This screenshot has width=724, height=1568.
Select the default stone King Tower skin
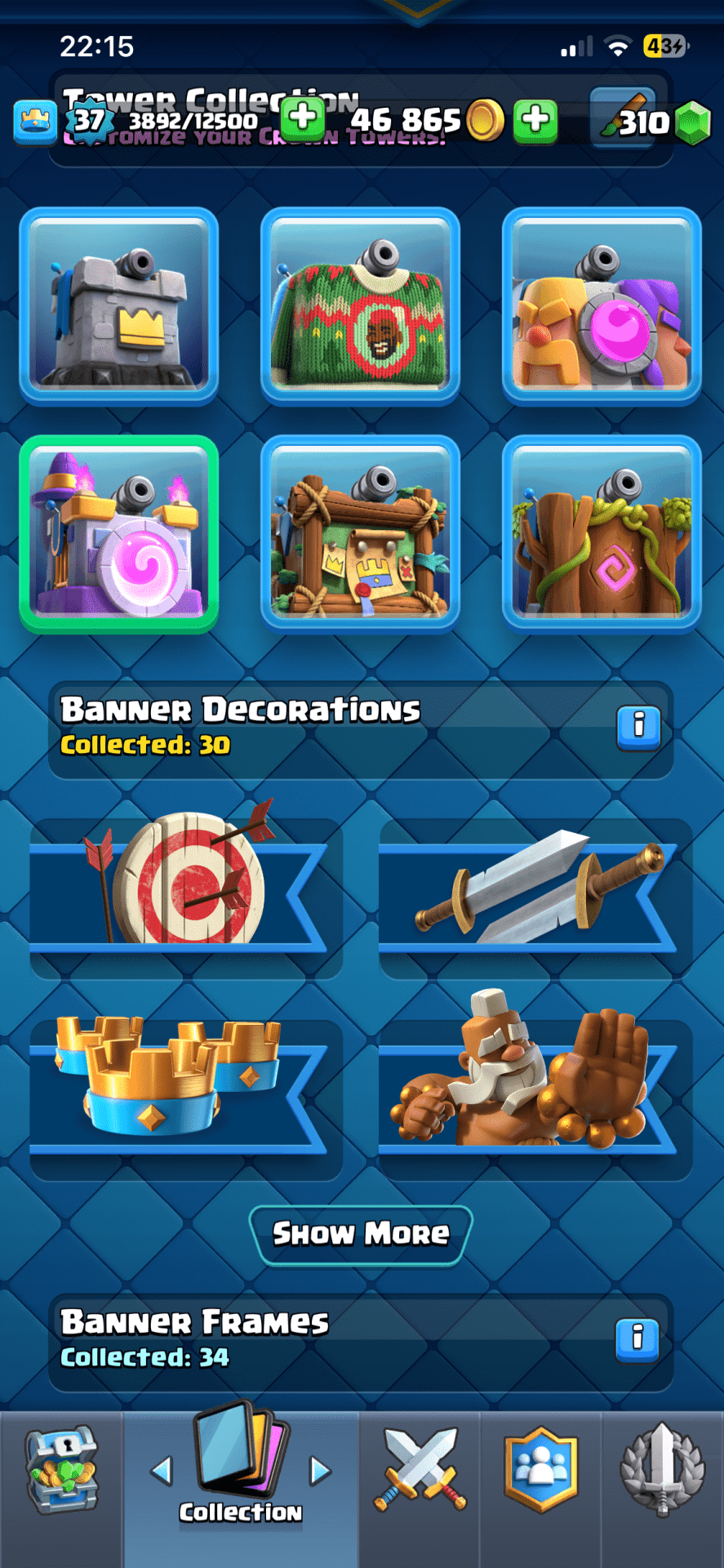(119, 305)
